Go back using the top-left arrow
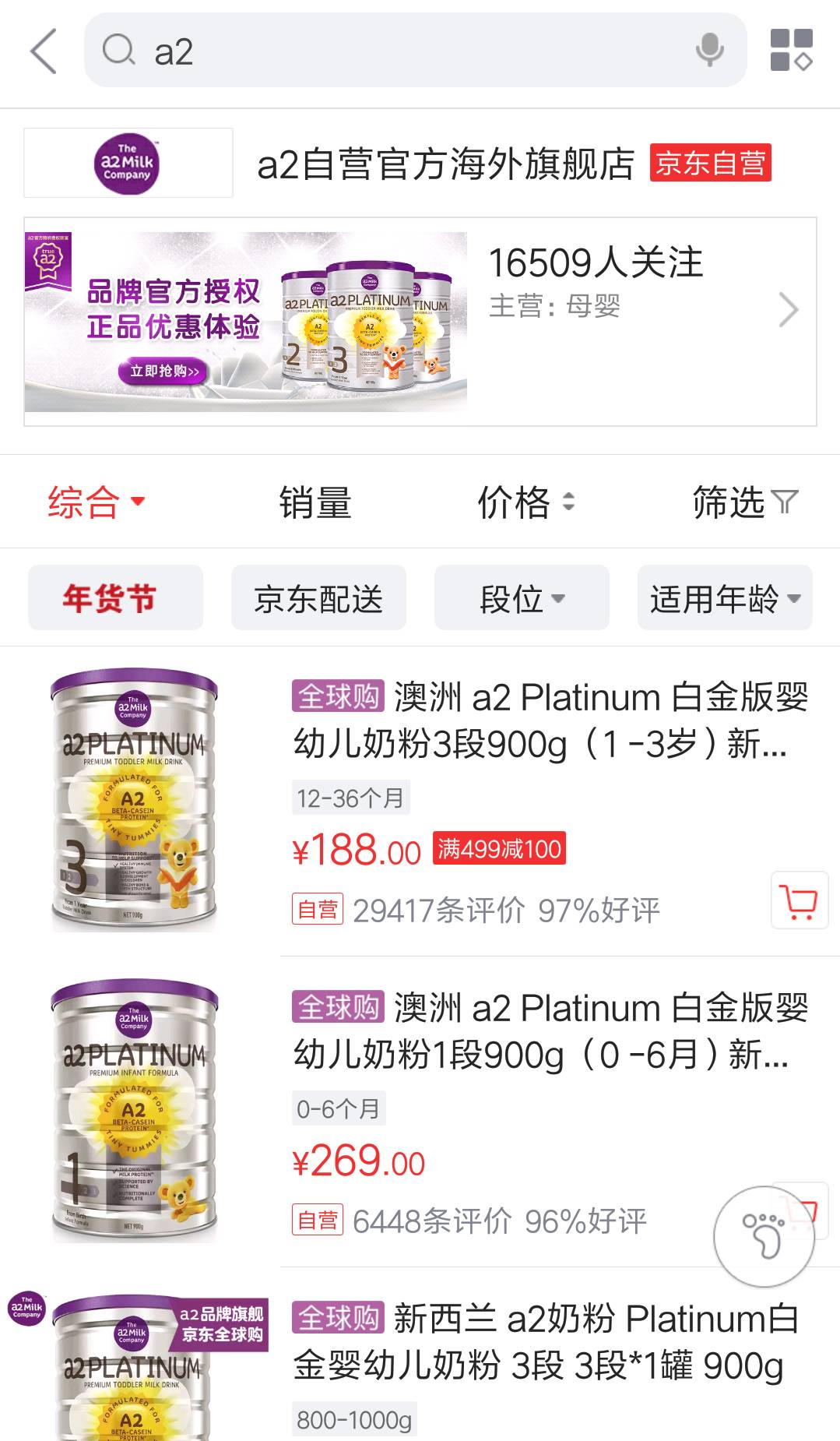Image resolution: width=840 pixels, height=1441 pixels. pos(44,51)
